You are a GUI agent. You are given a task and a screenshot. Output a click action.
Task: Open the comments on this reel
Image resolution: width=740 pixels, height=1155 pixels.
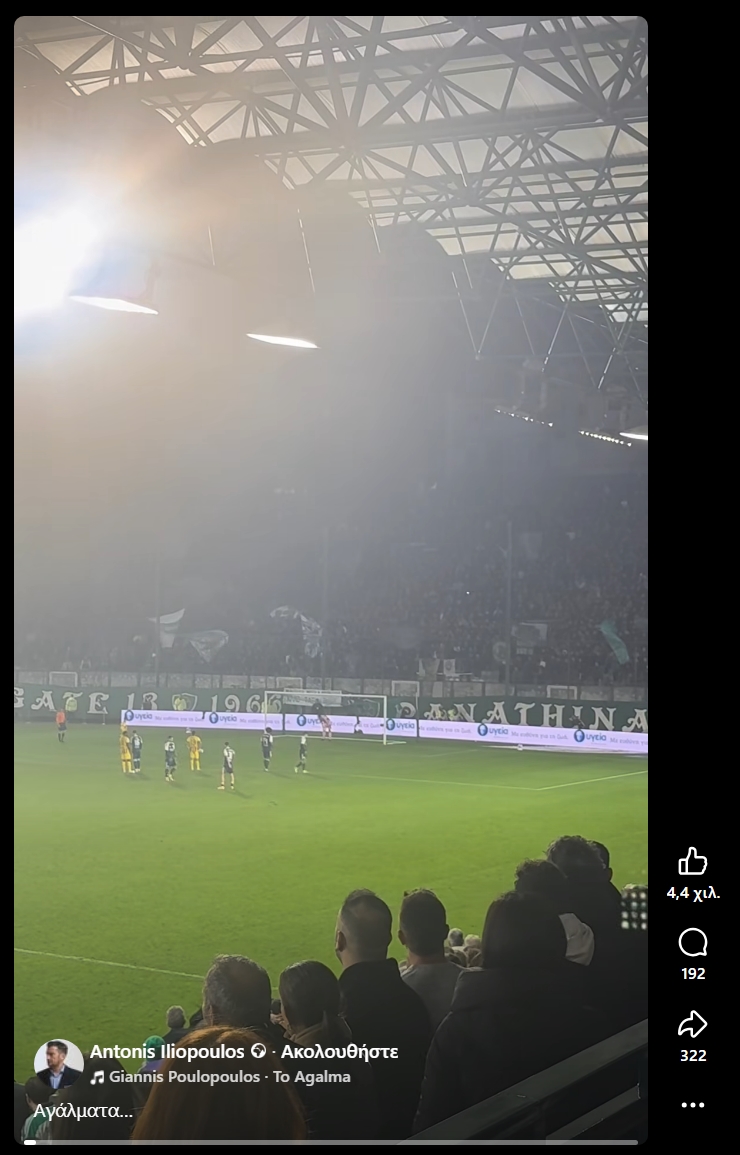[x=692, y=943]
